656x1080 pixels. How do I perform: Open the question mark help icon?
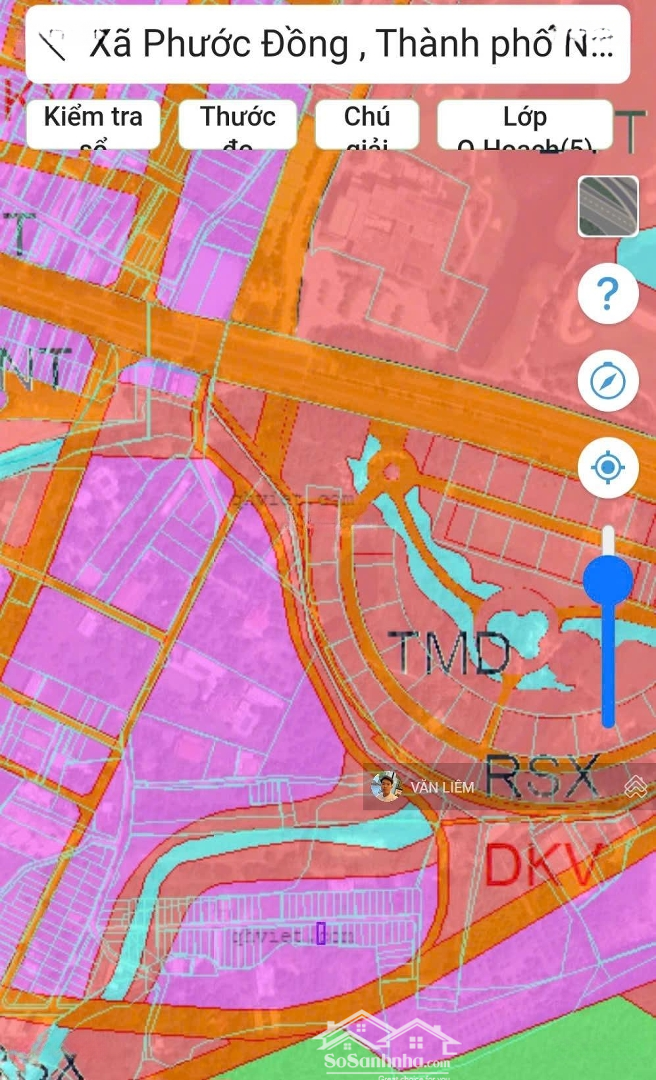[608, 294]
